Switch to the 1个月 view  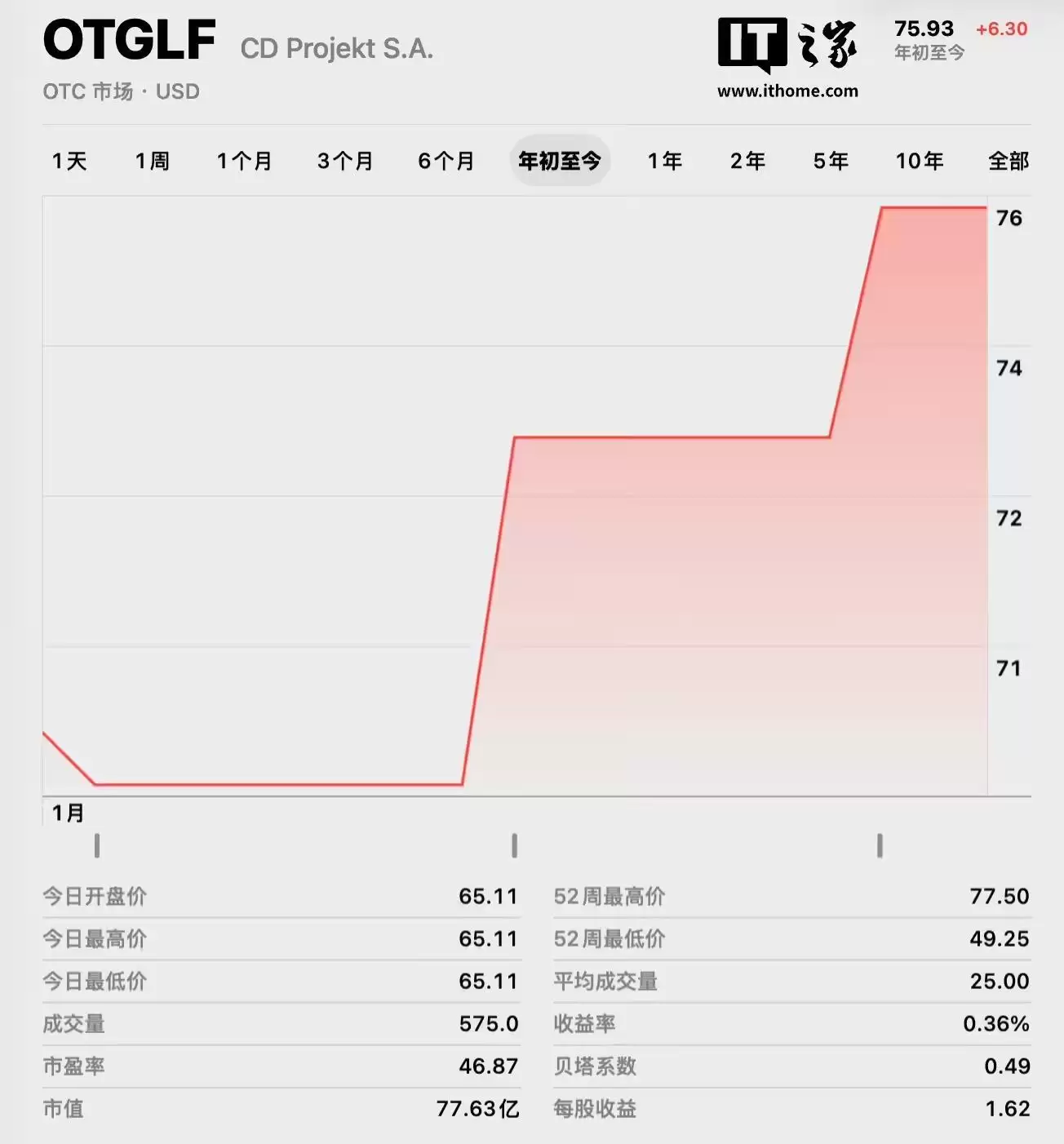point(244,162)
